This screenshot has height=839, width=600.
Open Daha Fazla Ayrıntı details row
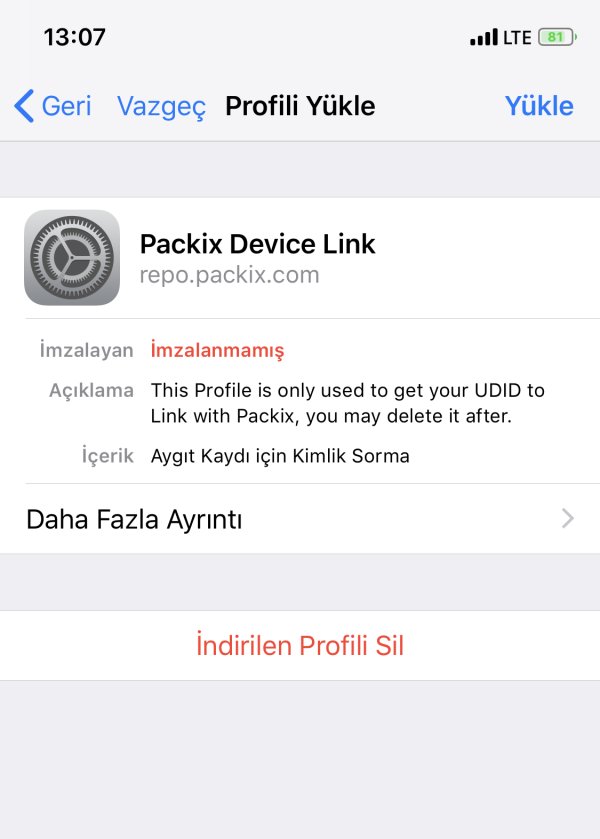pos(300,519)
